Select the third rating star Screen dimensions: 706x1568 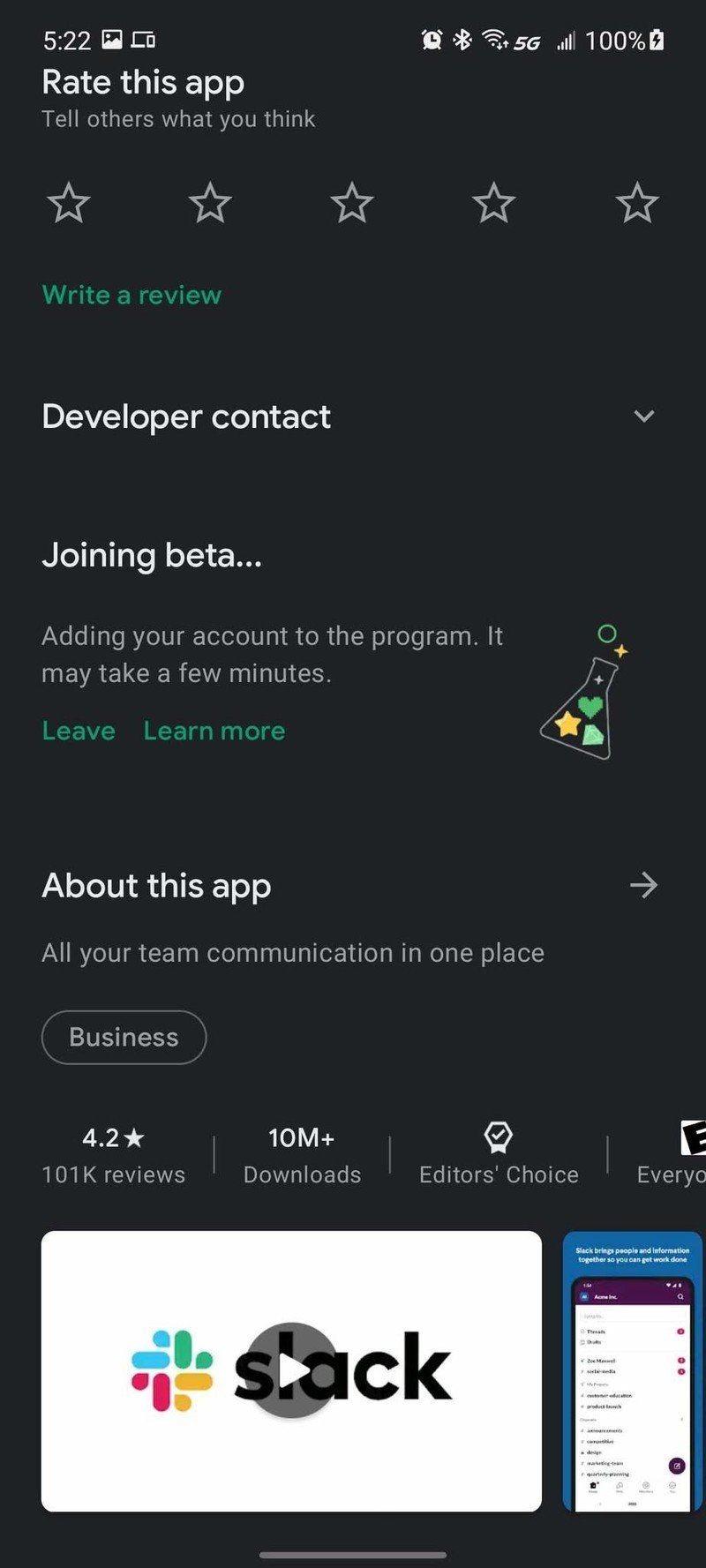352,201
